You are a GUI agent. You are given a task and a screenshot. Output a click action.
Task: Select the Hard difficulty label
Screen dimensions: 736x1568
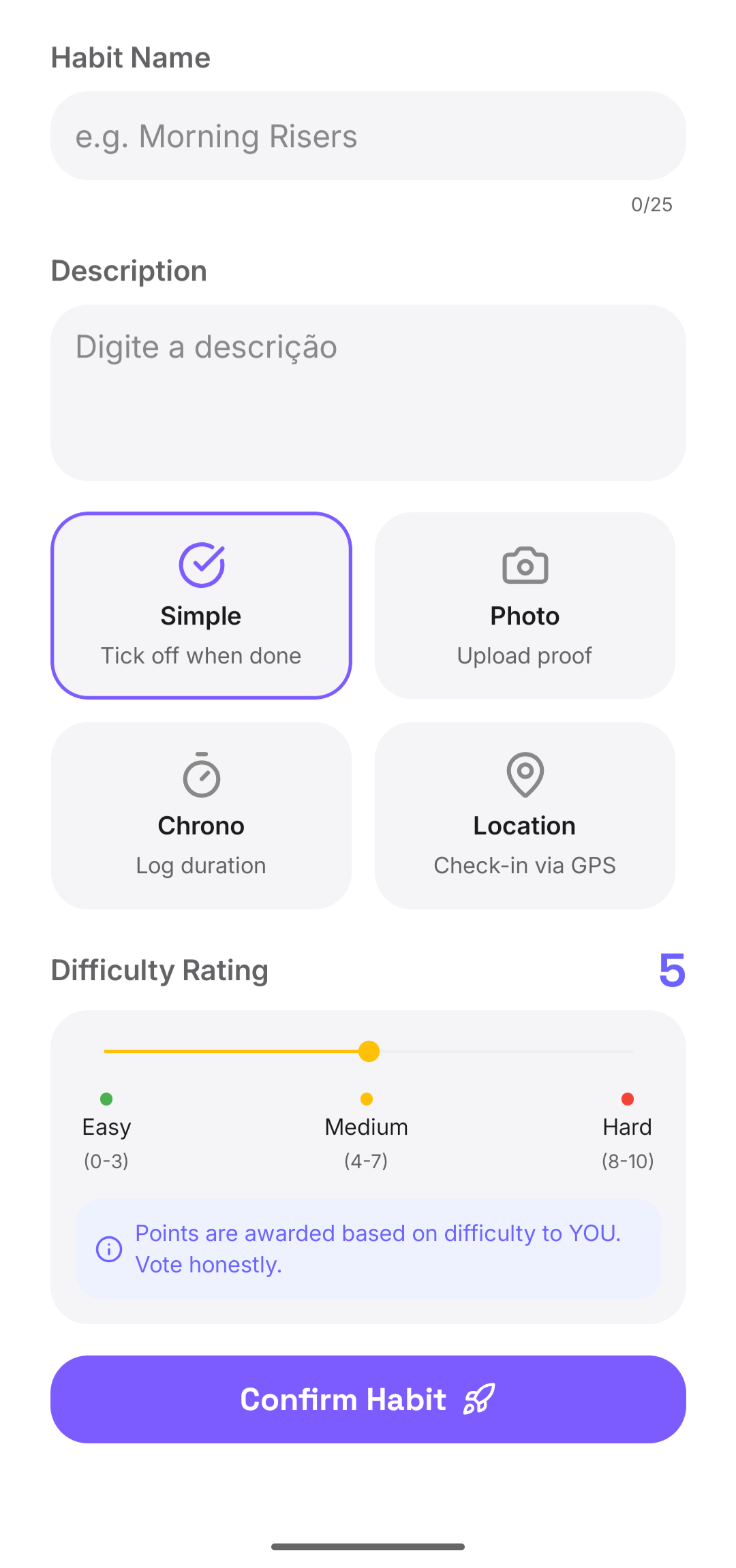626,1127
